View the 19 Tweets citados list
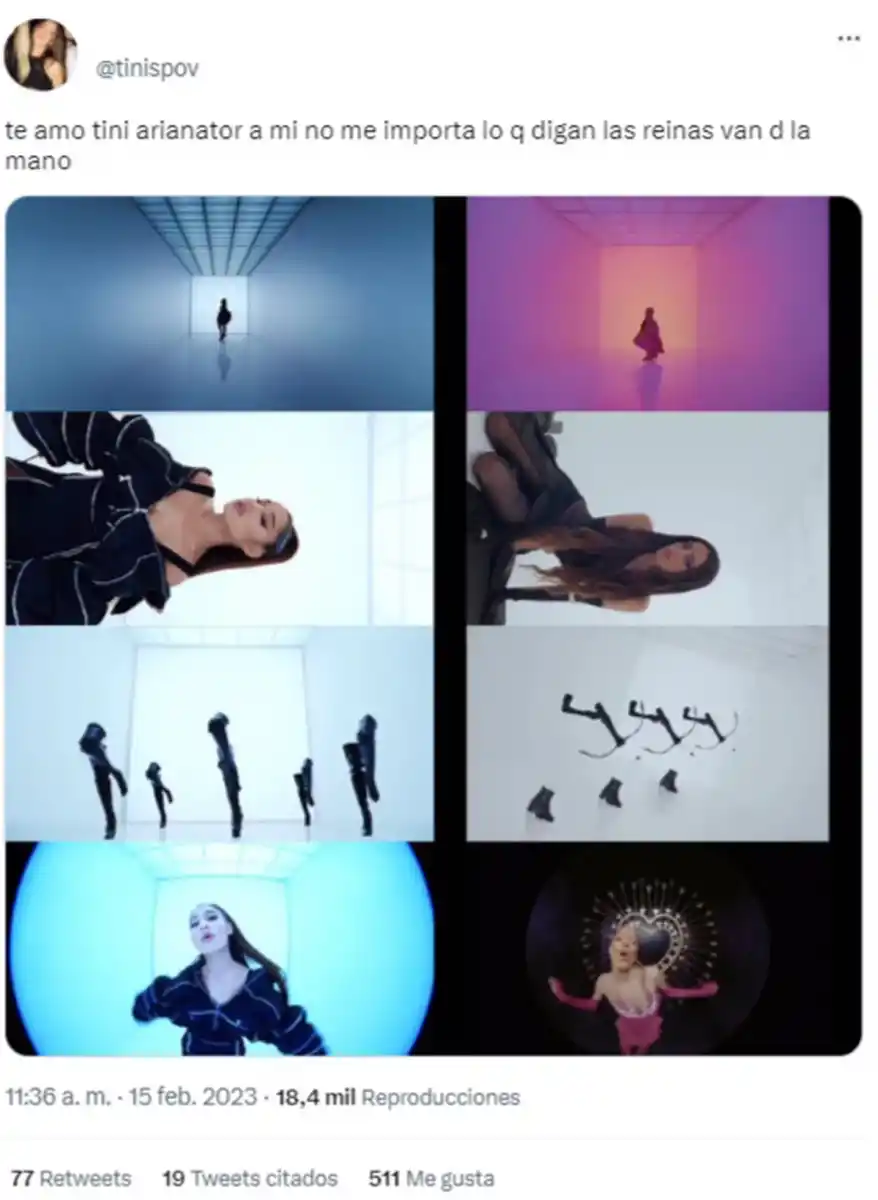Viewport: 878px width, 1200px height. click(x=249, y=1178)
